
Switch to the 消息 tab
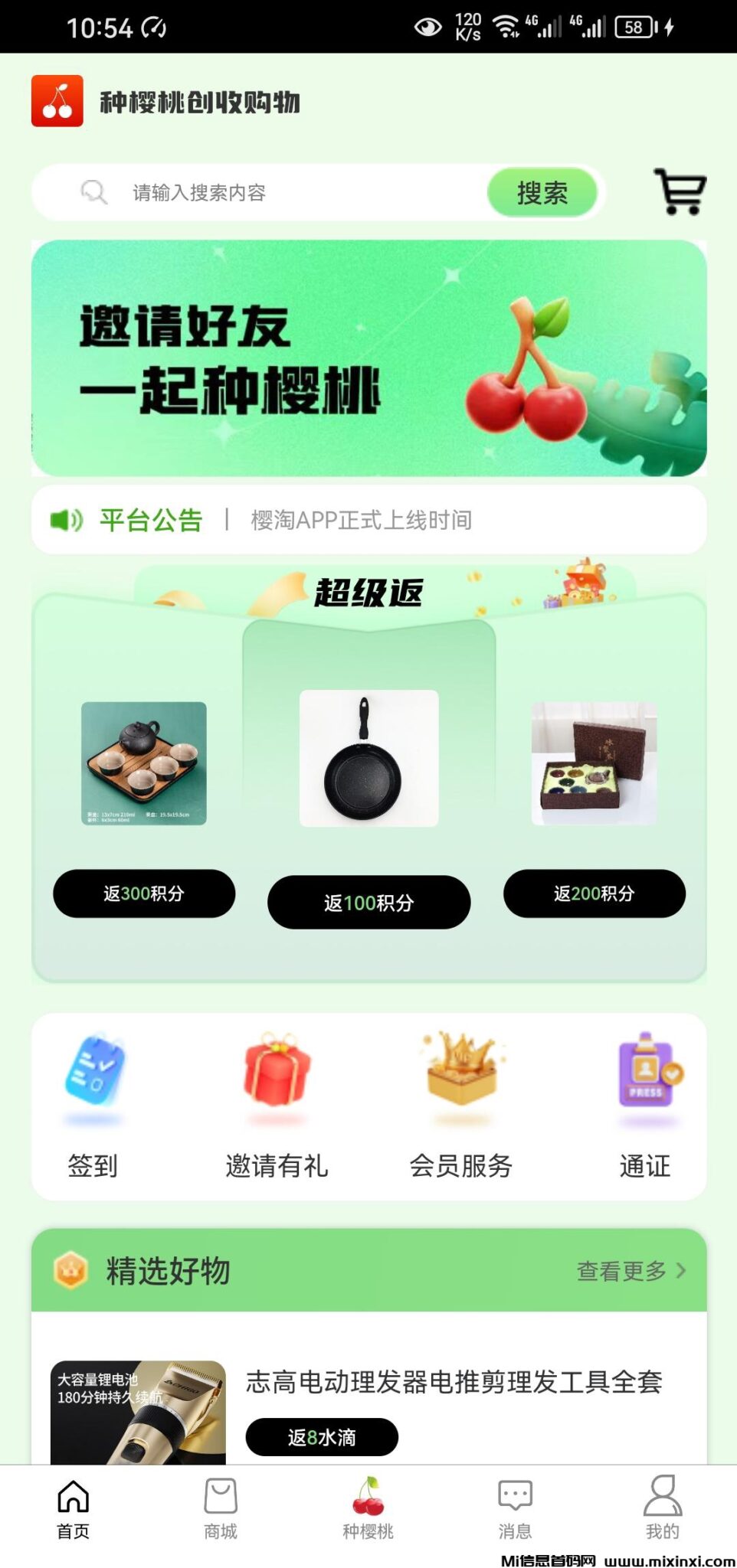point(515,1508)
